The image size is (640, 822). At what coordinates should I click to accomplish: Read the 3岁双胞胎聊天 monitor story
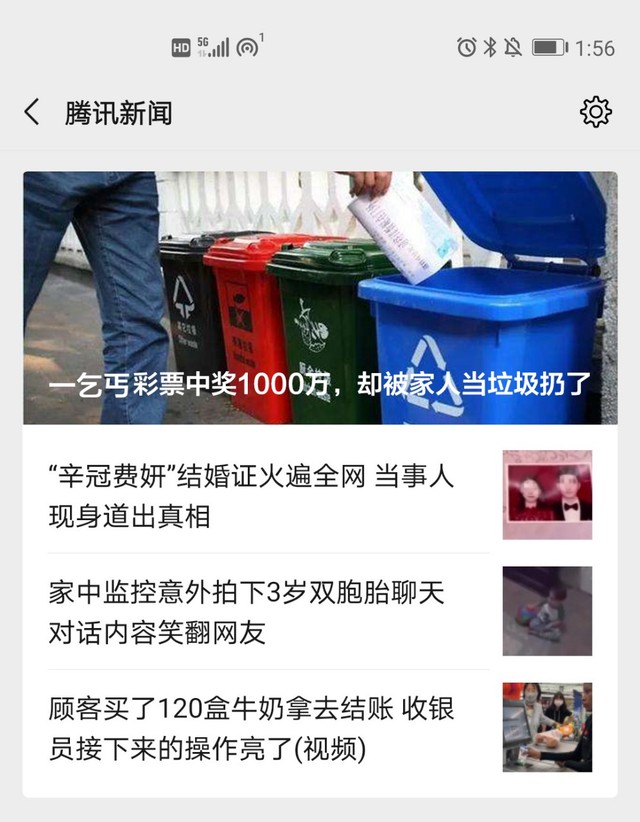tap(320, 611)
